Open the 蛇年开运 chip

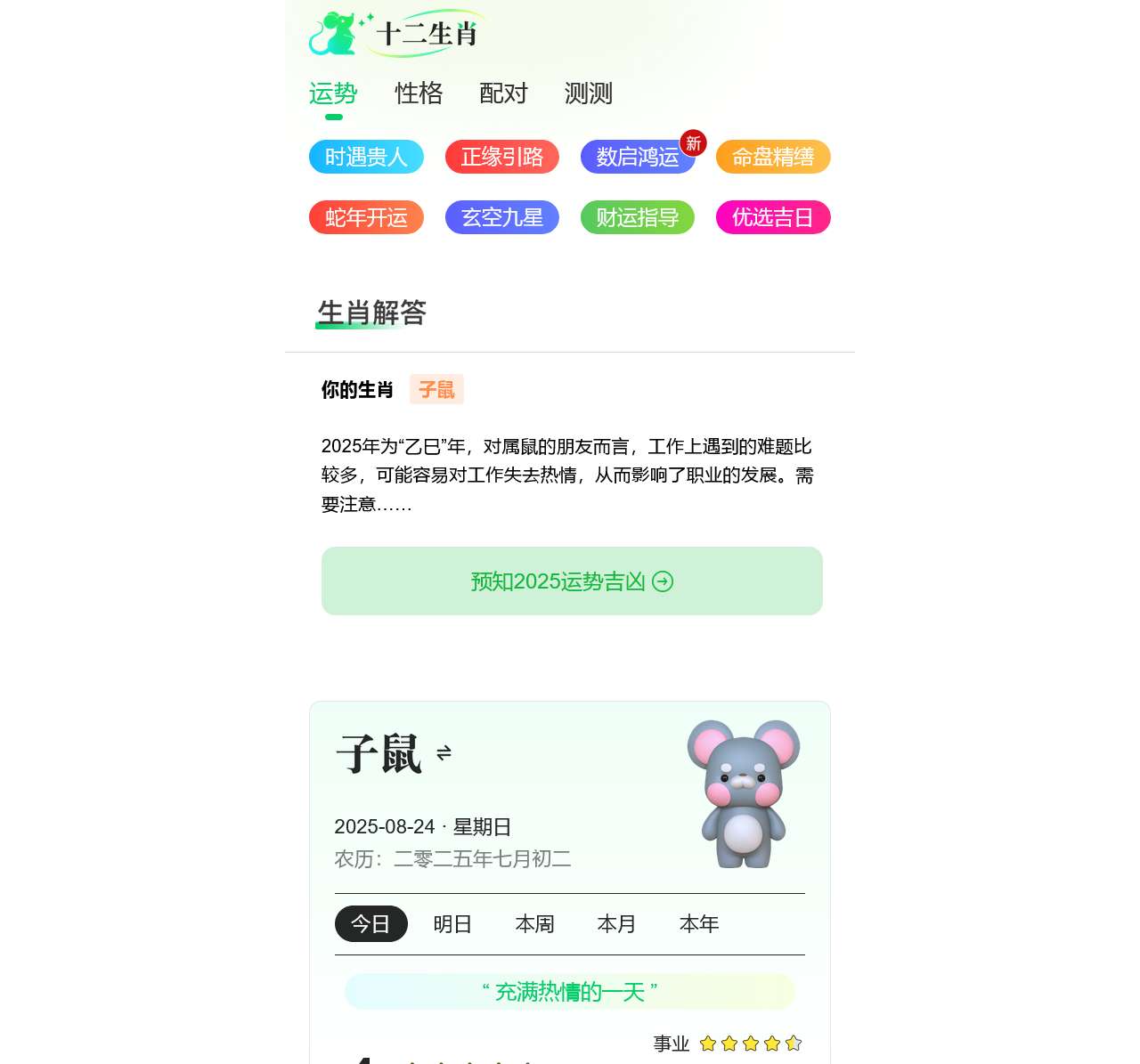click(366, 217)
